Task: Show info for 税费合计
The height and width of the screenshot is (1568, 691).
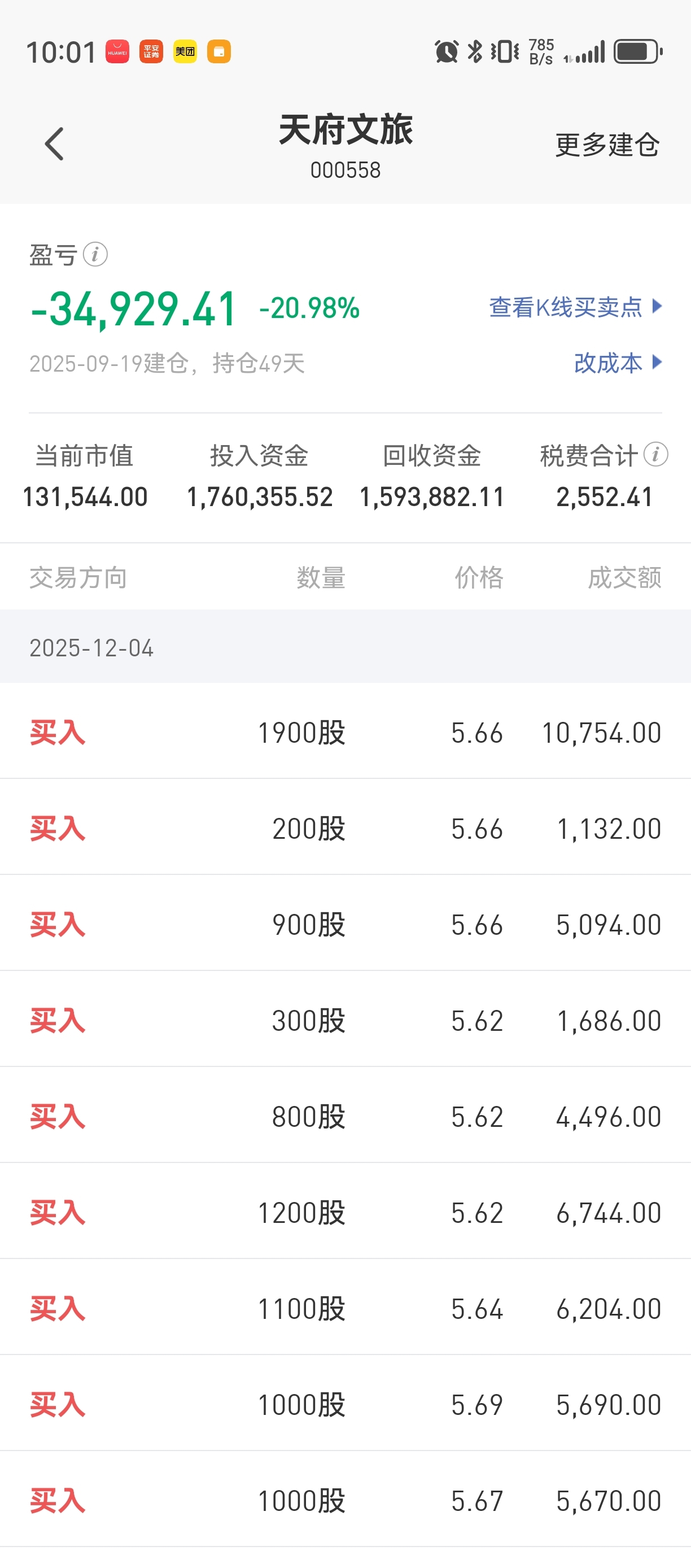Action: [x=656, y=455]
